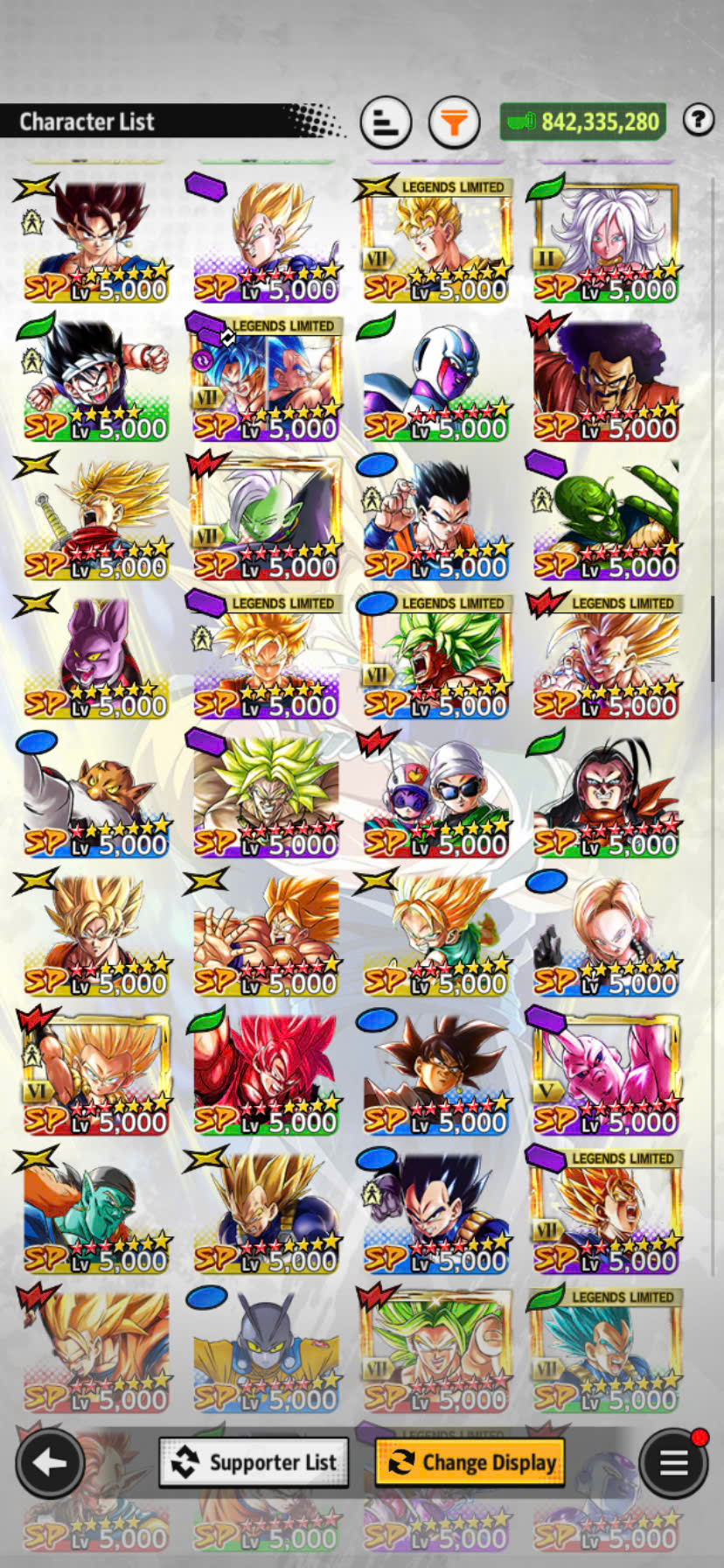Switch to Supporter List
Screen dimensions: 724x1568
coord(254,1462)
